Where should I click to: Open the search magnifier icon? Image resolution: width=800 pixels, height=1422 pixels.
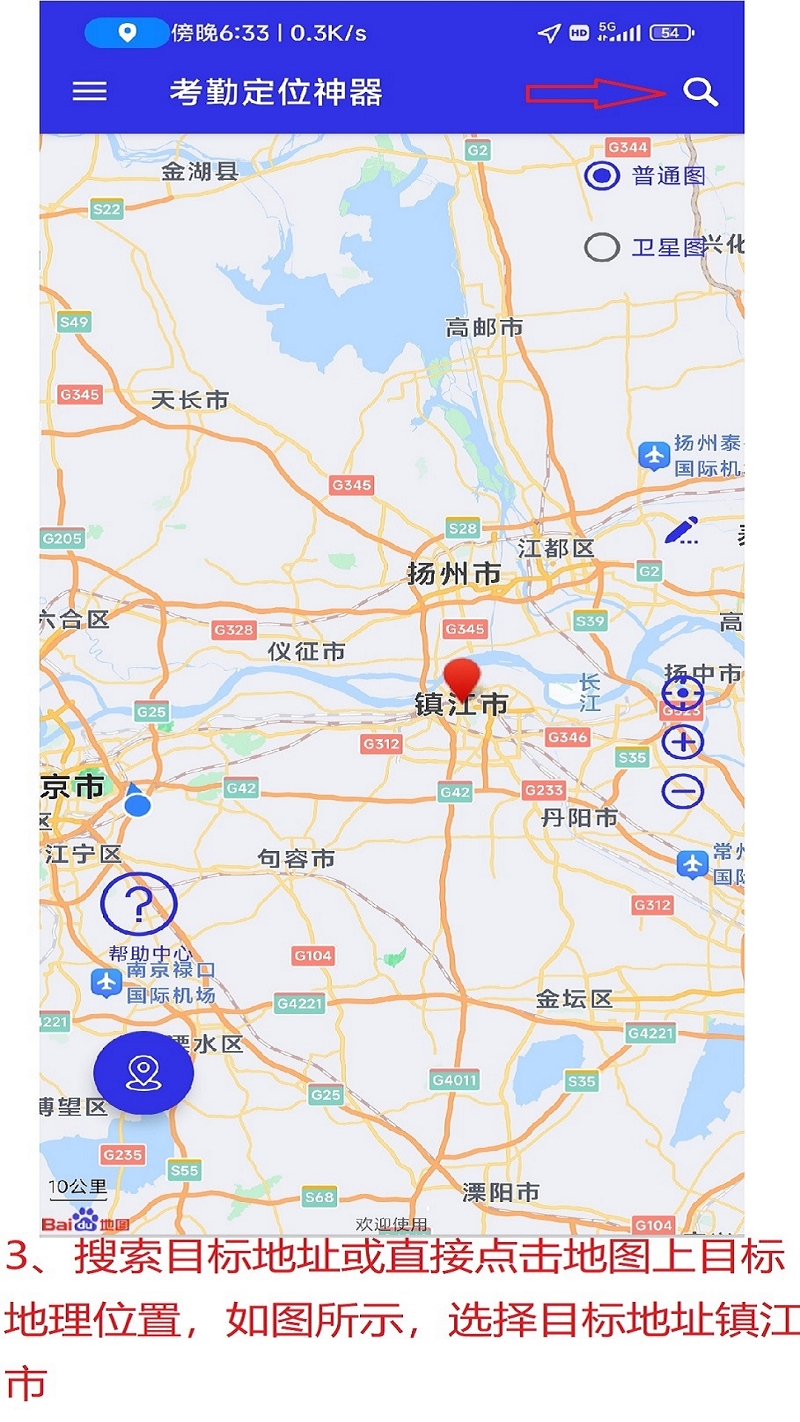pyautogui.click(x=700, y=92)
